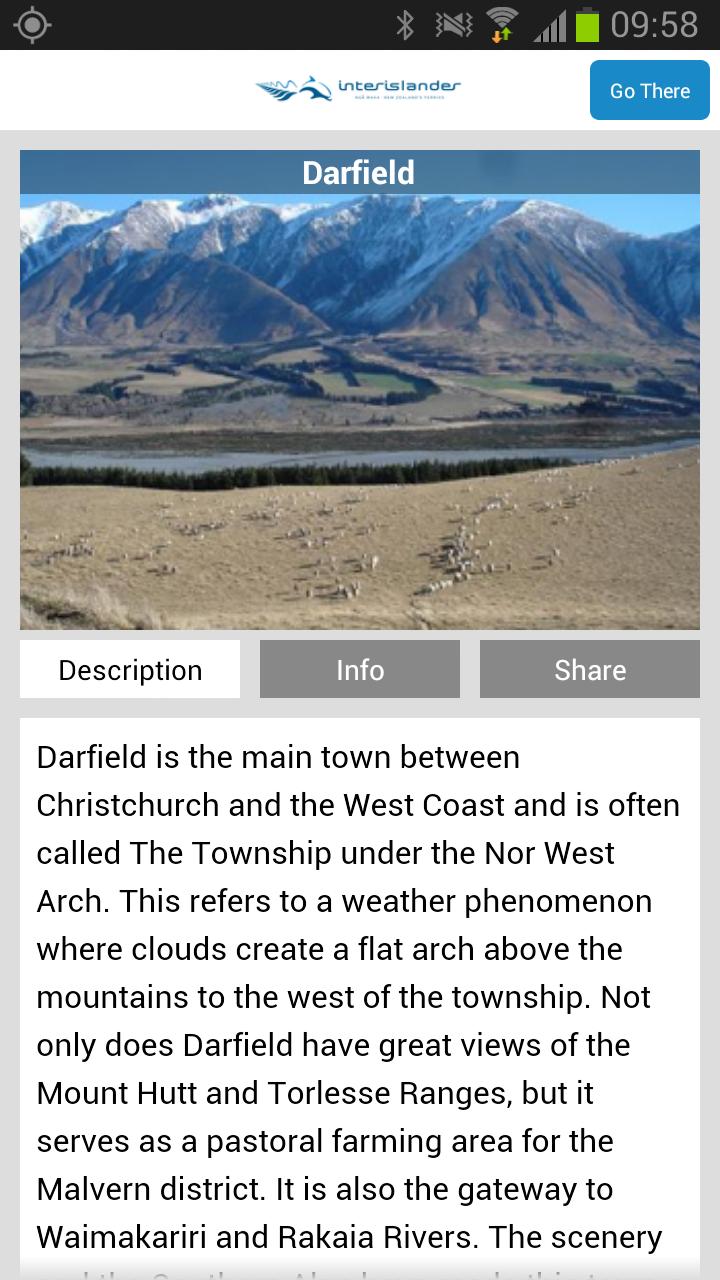Tap the Go There button

tap(649, 91)
